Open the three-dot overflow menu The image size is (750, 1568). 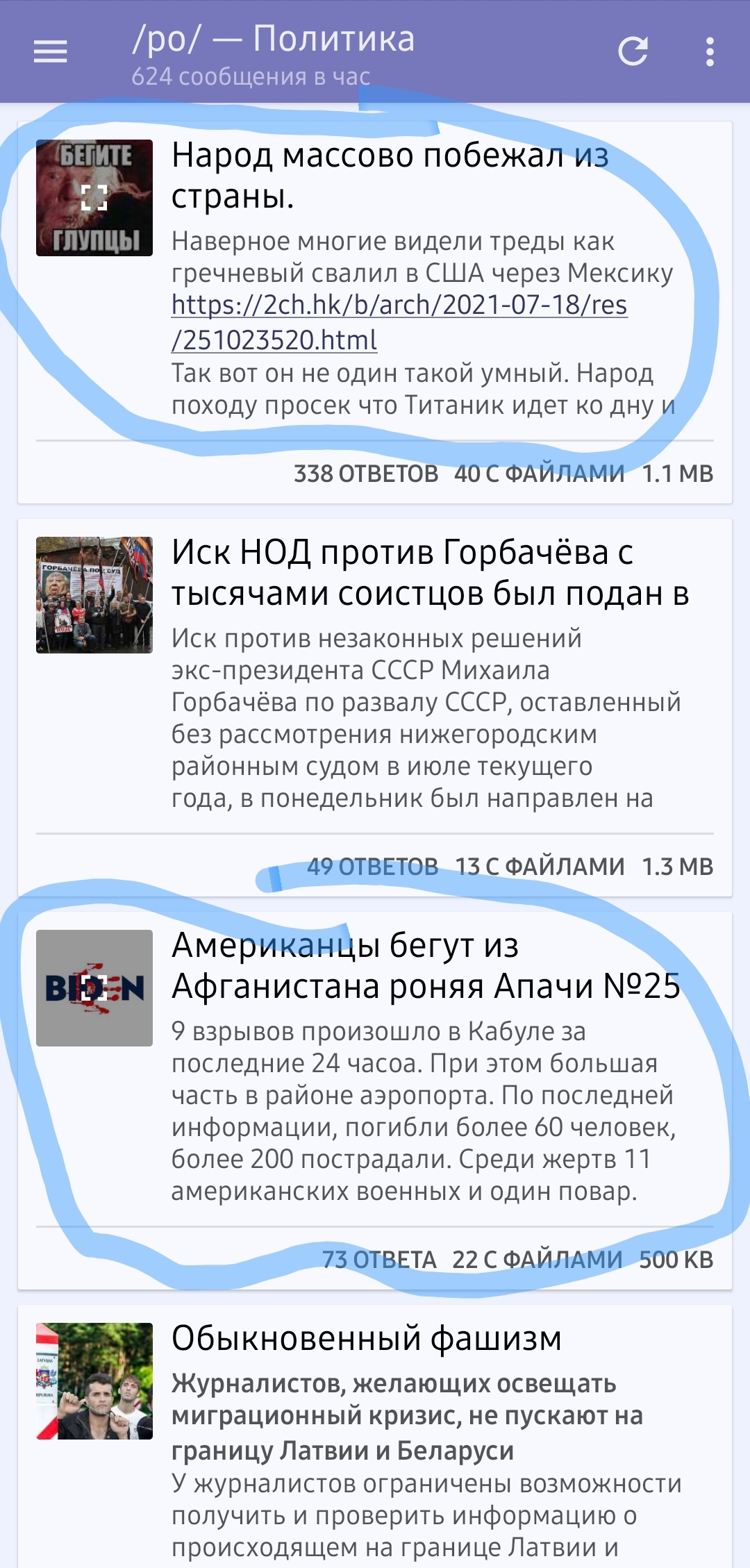[709, 51]
